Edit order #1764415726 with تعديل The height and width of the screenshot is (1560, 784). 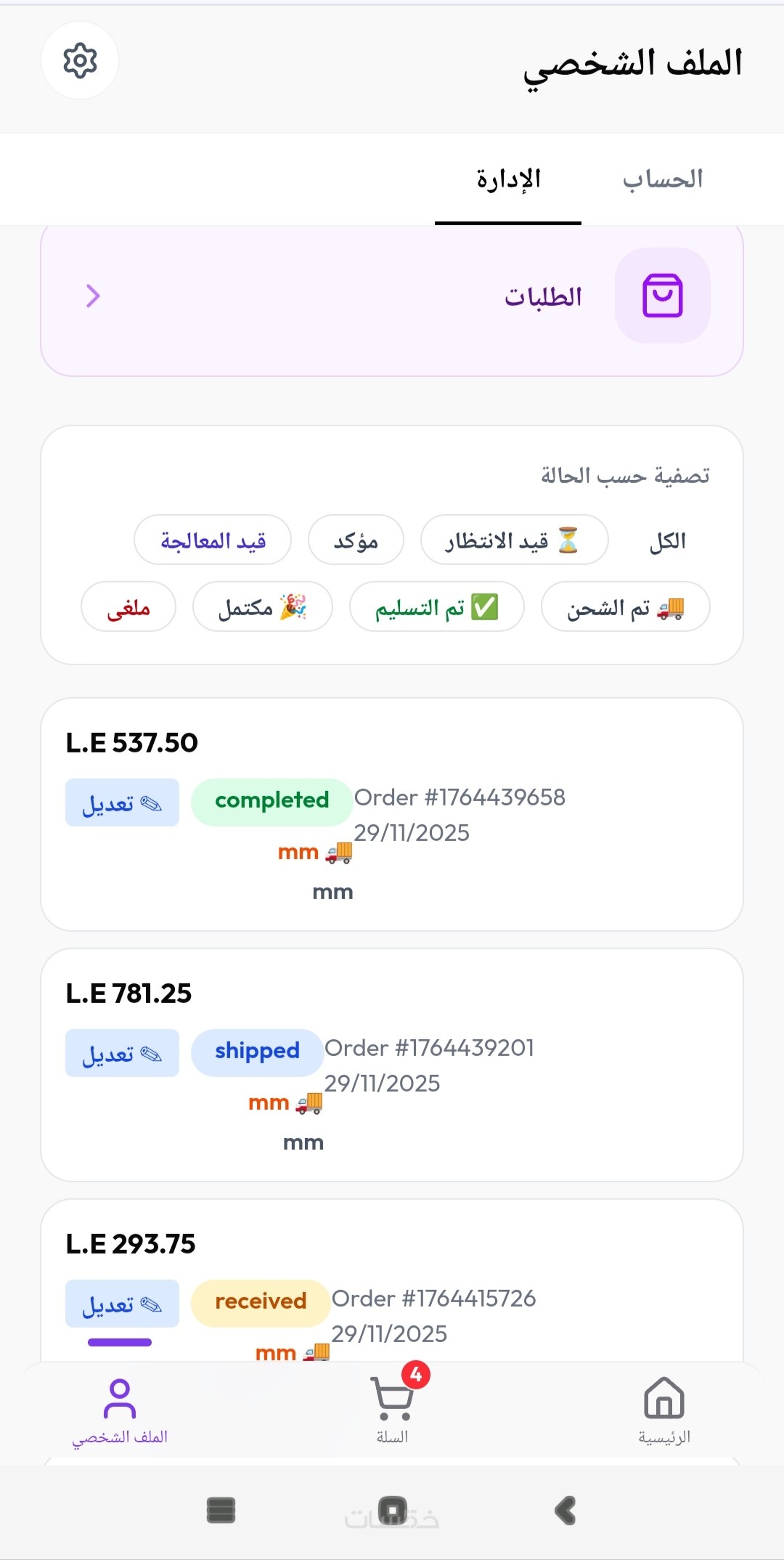pos(122,1304)
